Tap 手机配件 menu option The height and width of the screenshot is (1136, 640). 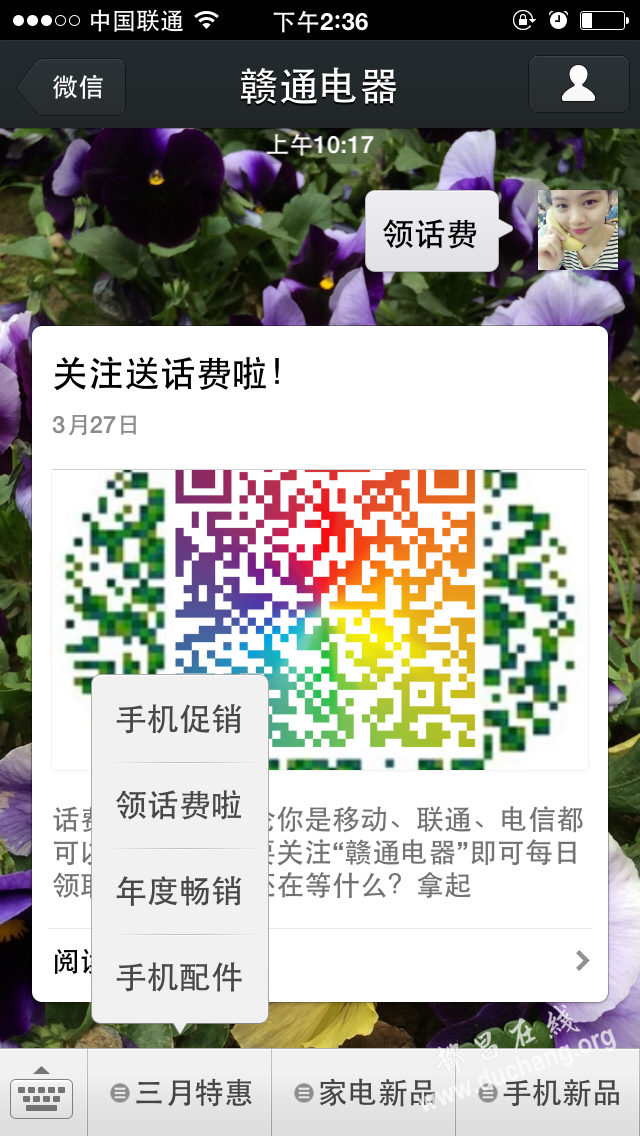[179, 977]
